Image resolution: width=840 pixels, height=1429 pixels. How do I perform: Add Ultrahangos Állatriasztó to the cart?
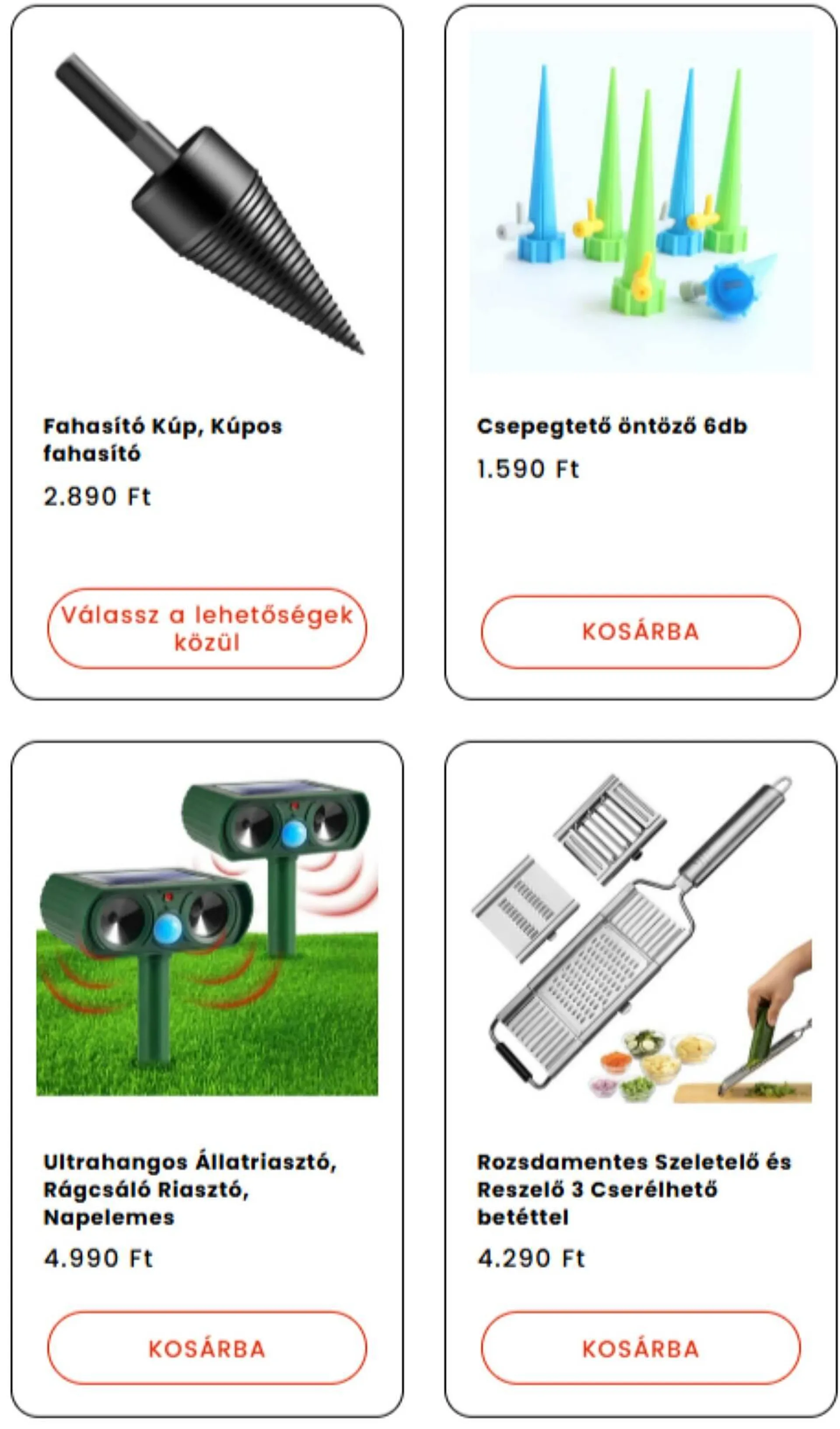(x=207, y=1349)
